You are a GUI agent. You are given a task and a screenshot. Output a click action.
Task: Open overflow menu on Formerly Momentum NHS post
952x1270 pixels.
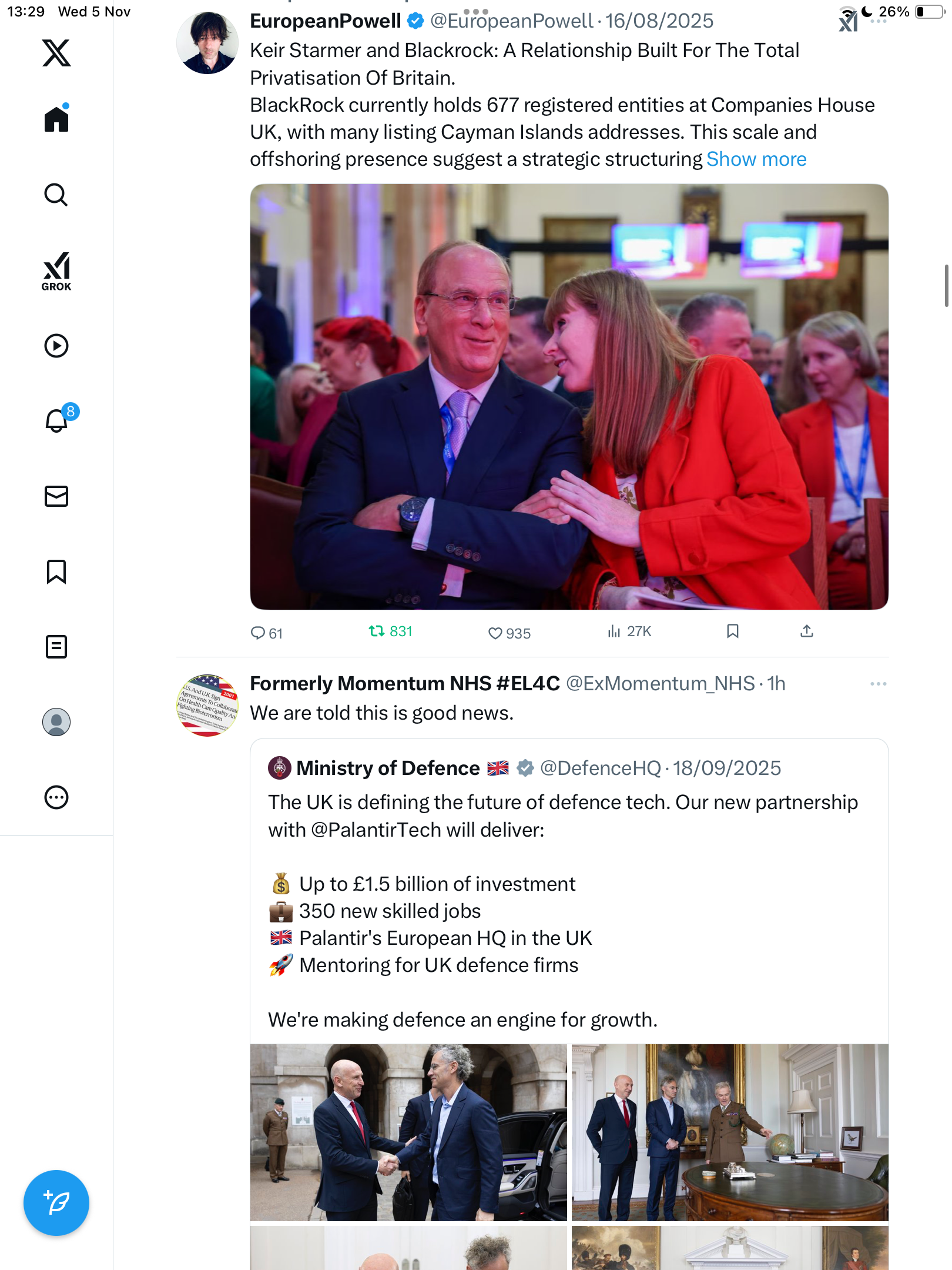(x=878, y=684)
